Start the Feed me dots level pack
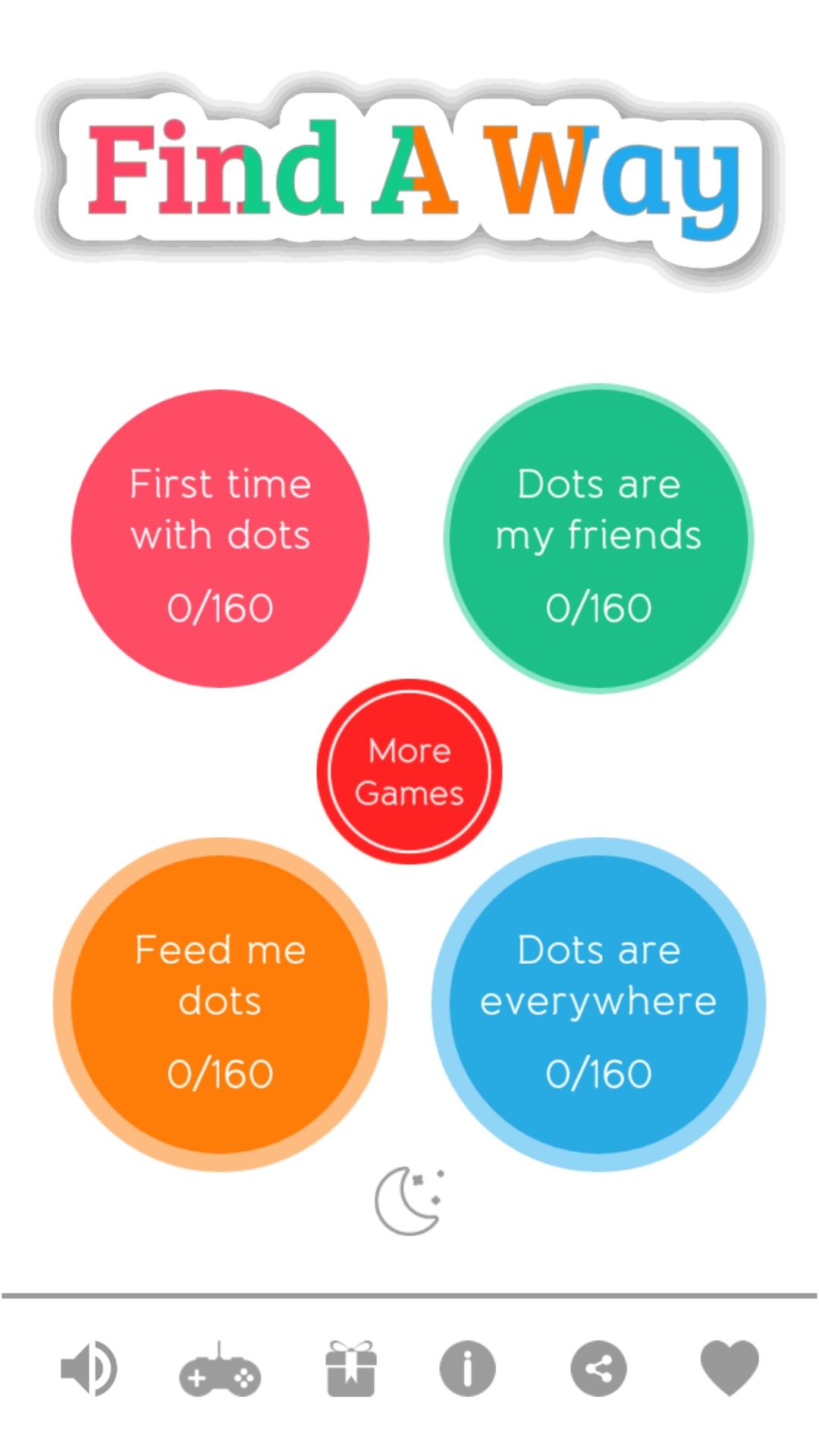Screen dimensions: 819x1456 pos(220,1004)
